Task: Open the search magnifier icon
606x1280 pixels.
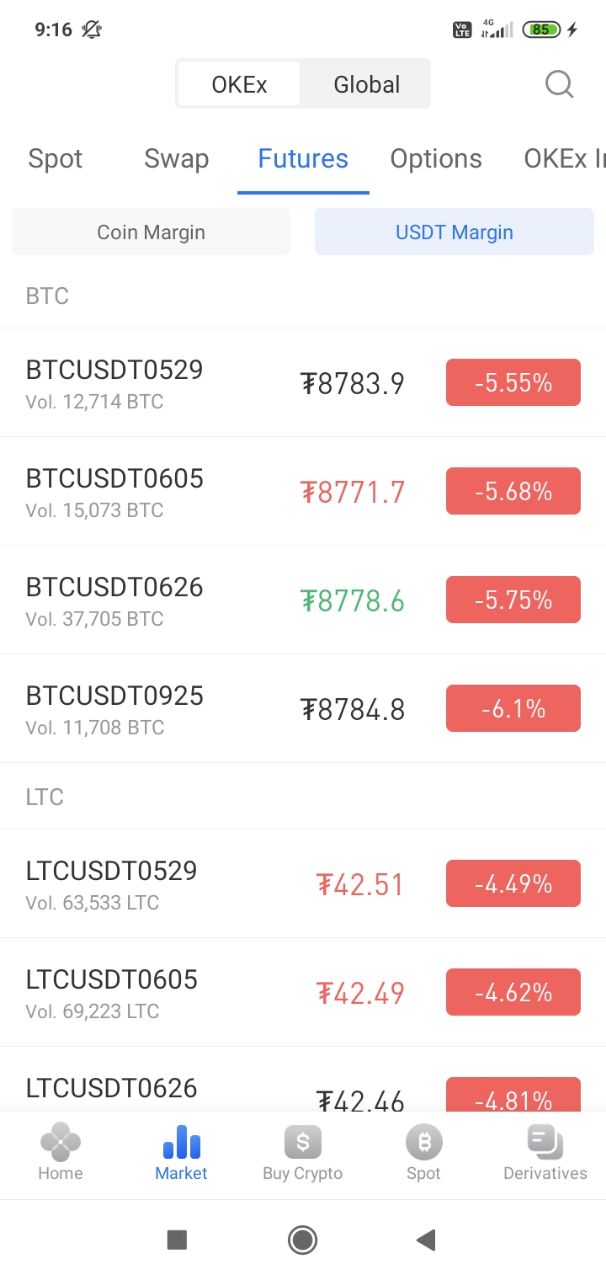Action: click(560, 84)
